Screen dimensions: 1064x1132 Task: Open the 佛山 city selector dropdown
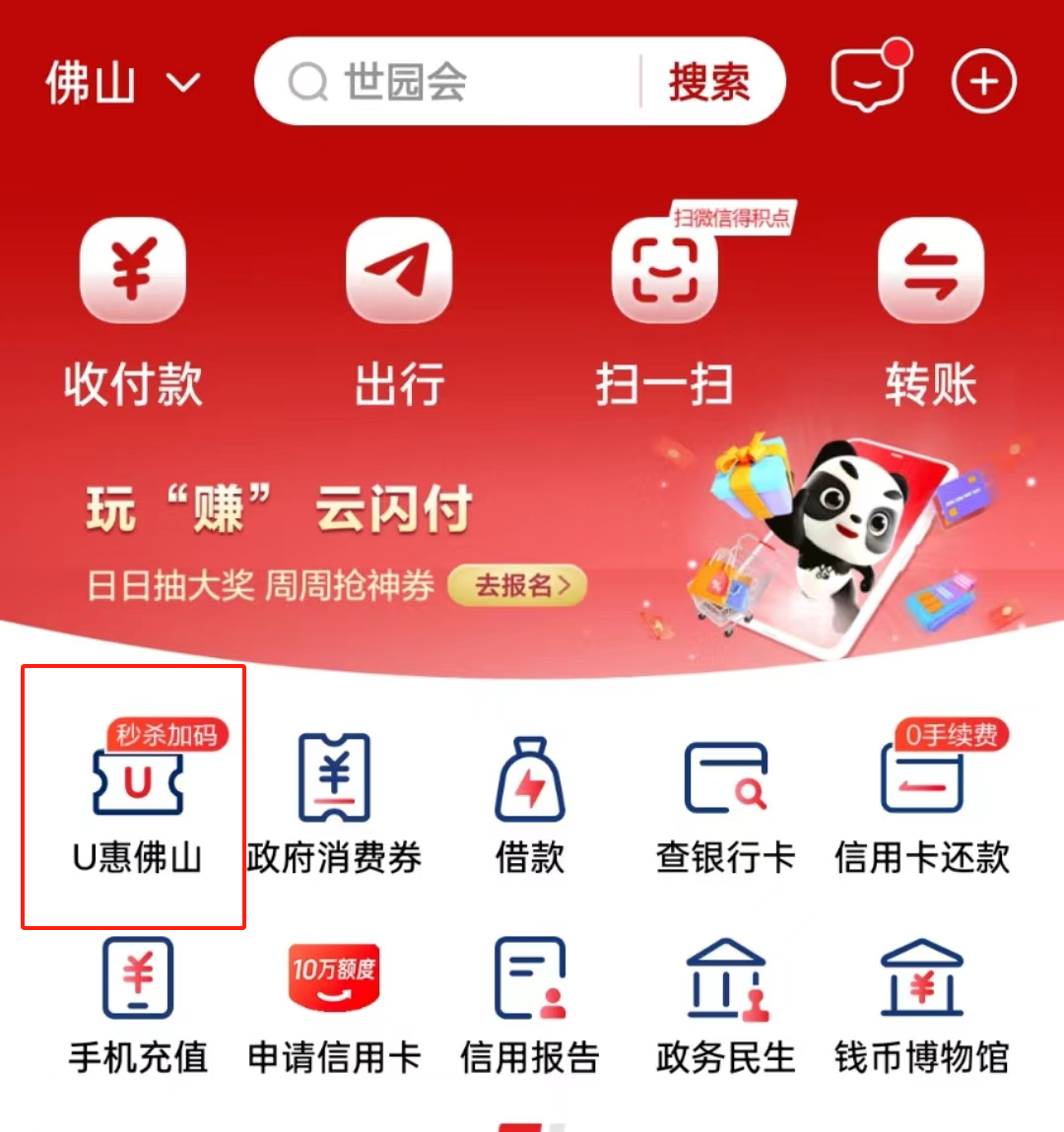(122, 83)
